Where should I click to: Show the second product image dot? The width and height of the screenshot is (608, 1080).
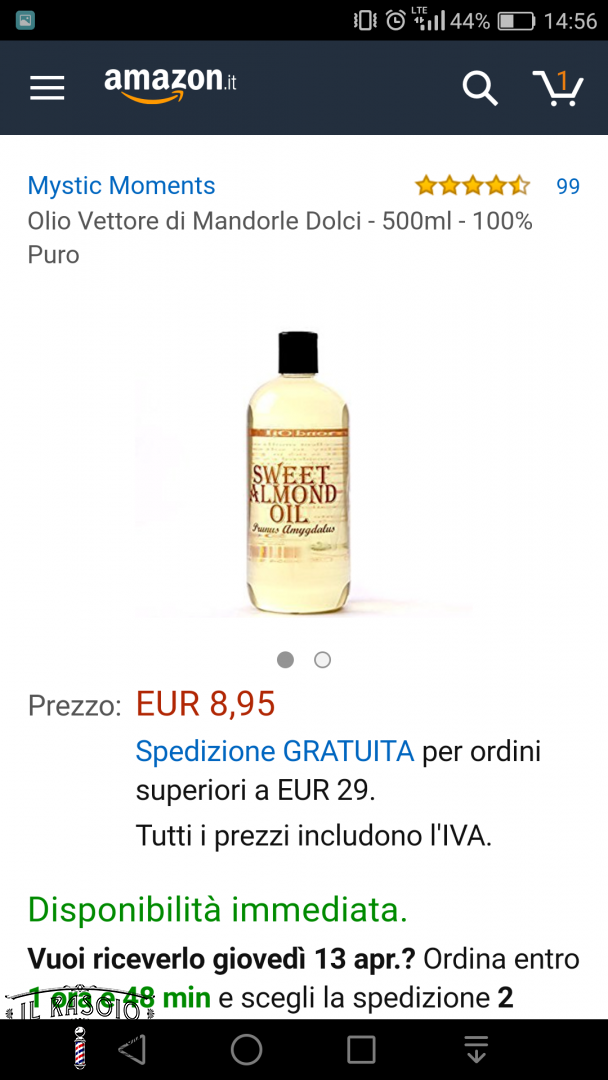(322, 660)
